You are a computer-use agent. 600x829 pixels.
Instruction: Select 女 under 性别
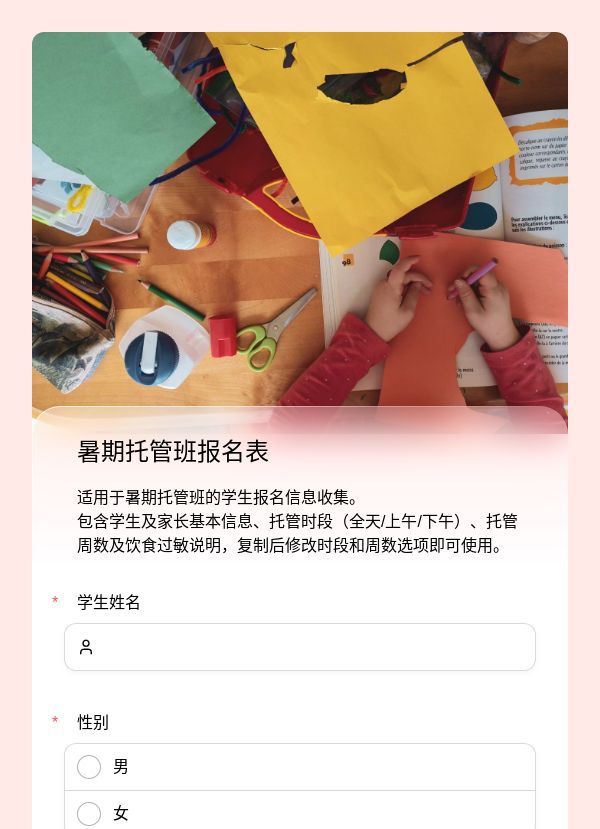(300, 813)
